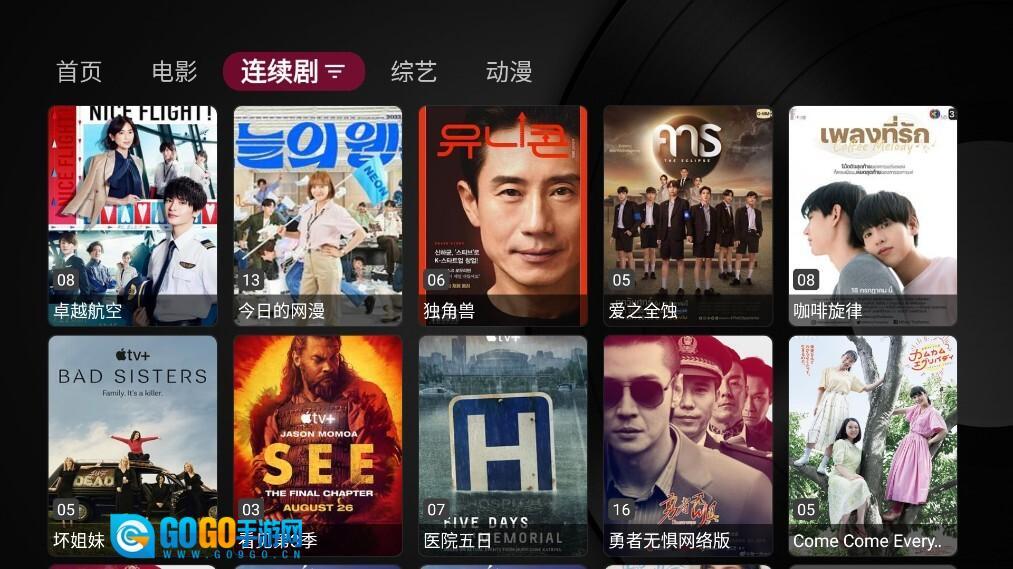
Task: Open the series 勇者无惧网络版
Action: point(688,445)
